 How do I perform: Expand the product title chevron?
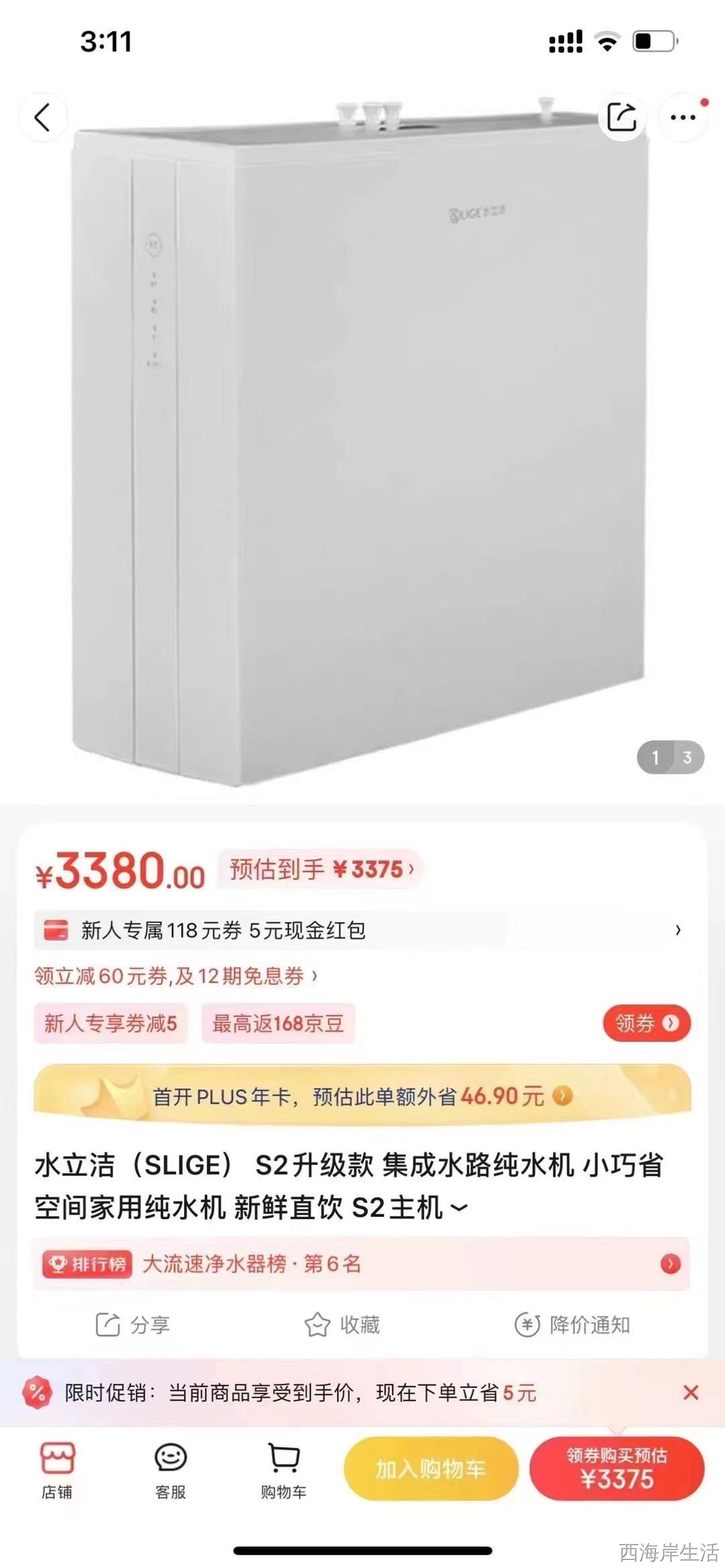[x=459, y=1208]
